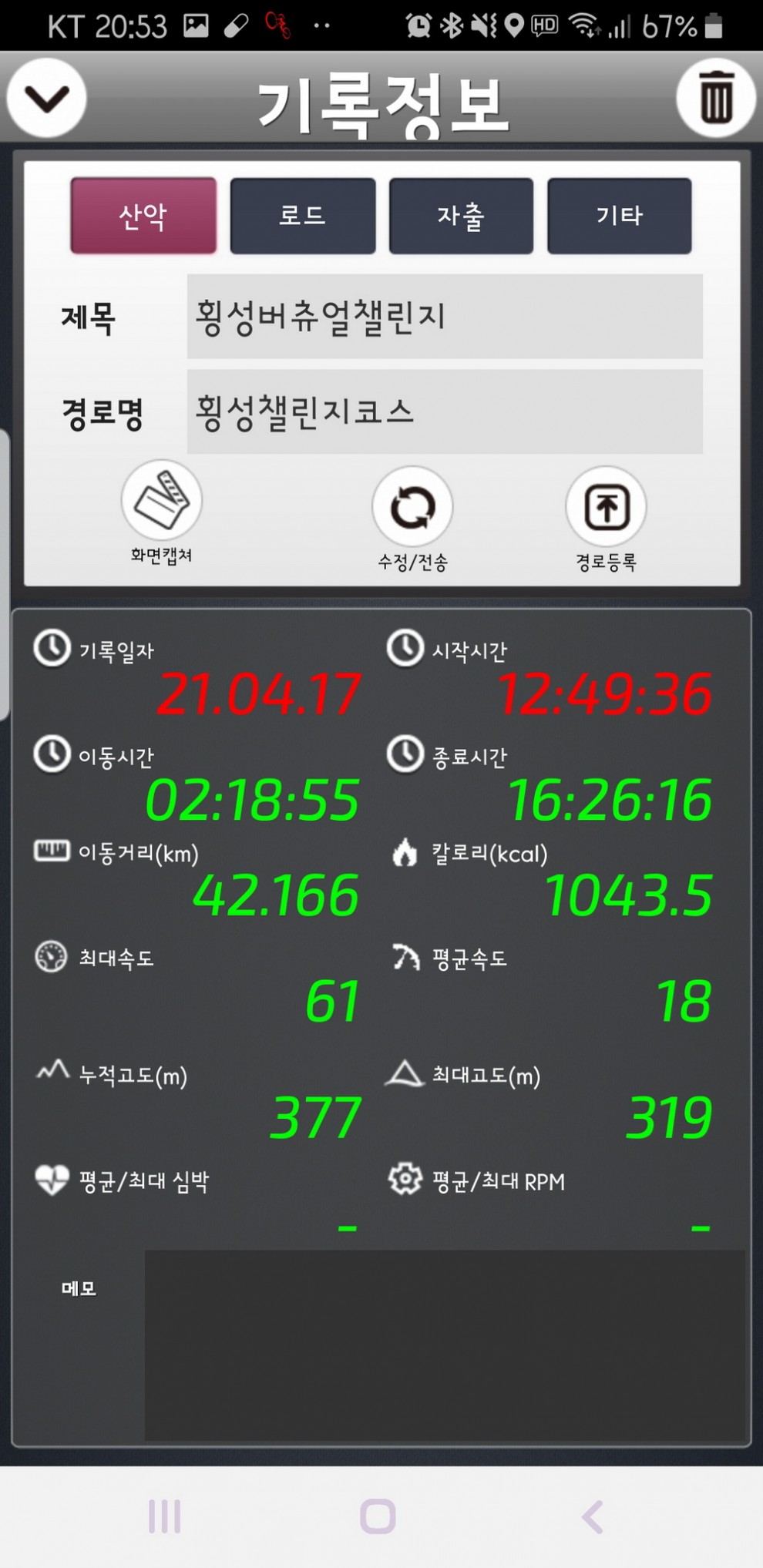763x1568 pixels.
Task: Capture the screen with 화면캡쳐
Action: tap(162, 502)
